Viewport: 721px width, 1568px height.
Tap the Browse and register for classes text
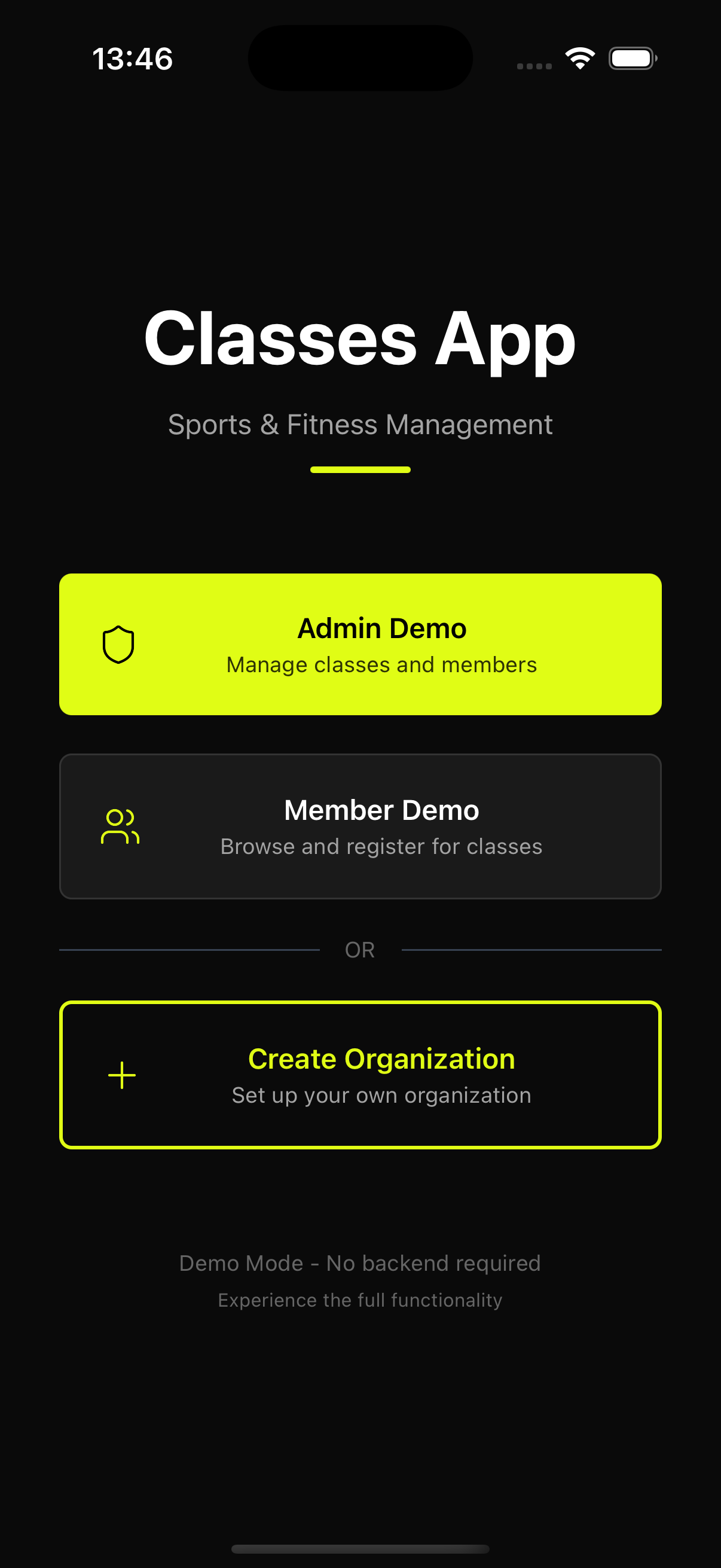tap(381, 847)
